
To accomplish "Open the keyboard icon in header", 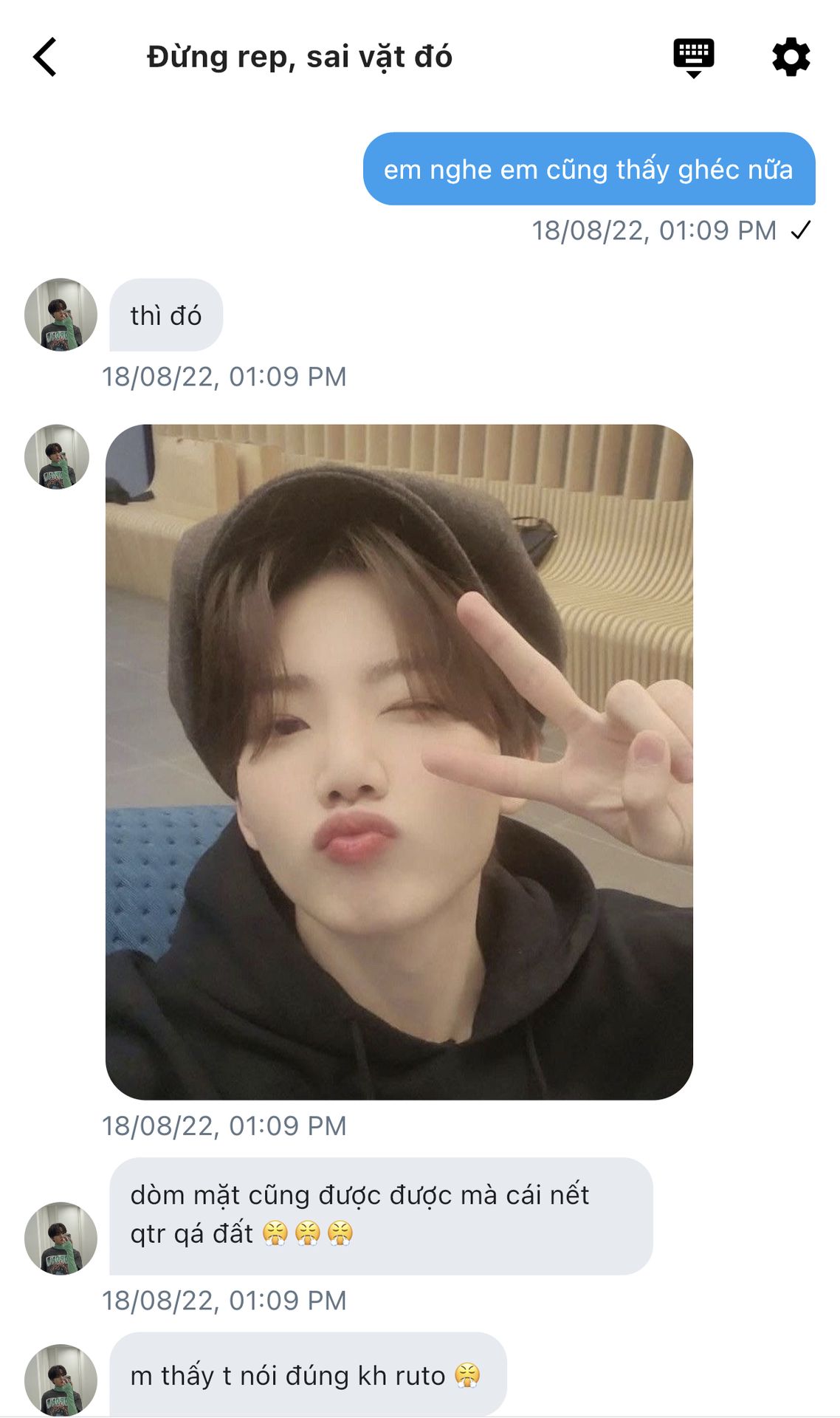I will [x=693, y=57].
